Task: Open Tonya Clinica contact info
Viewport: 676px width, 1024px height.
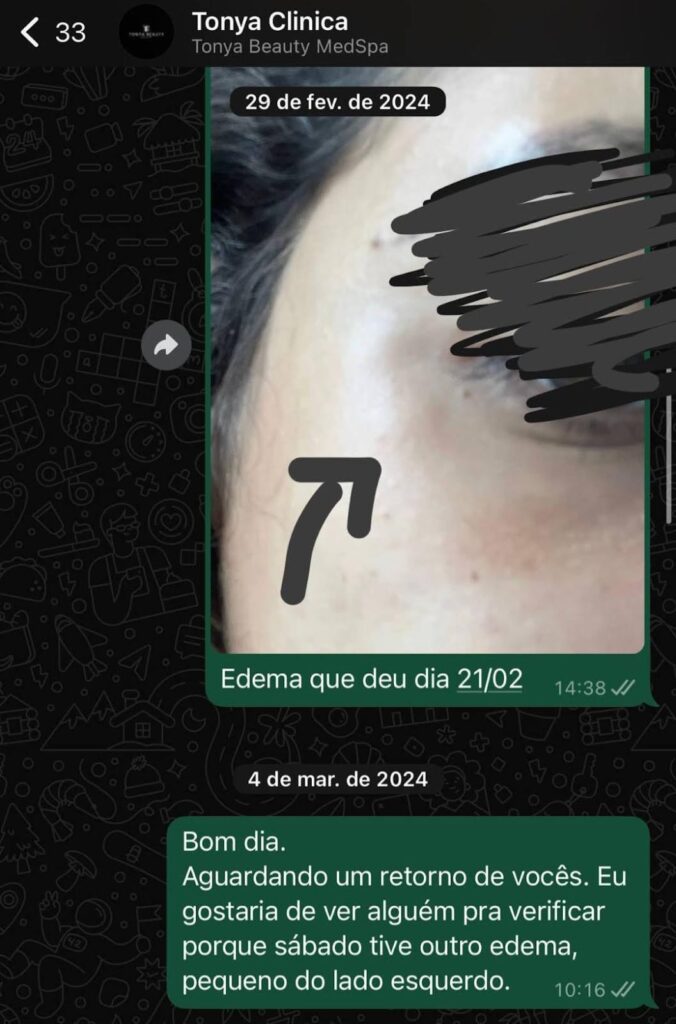Action: coord(290,33)
